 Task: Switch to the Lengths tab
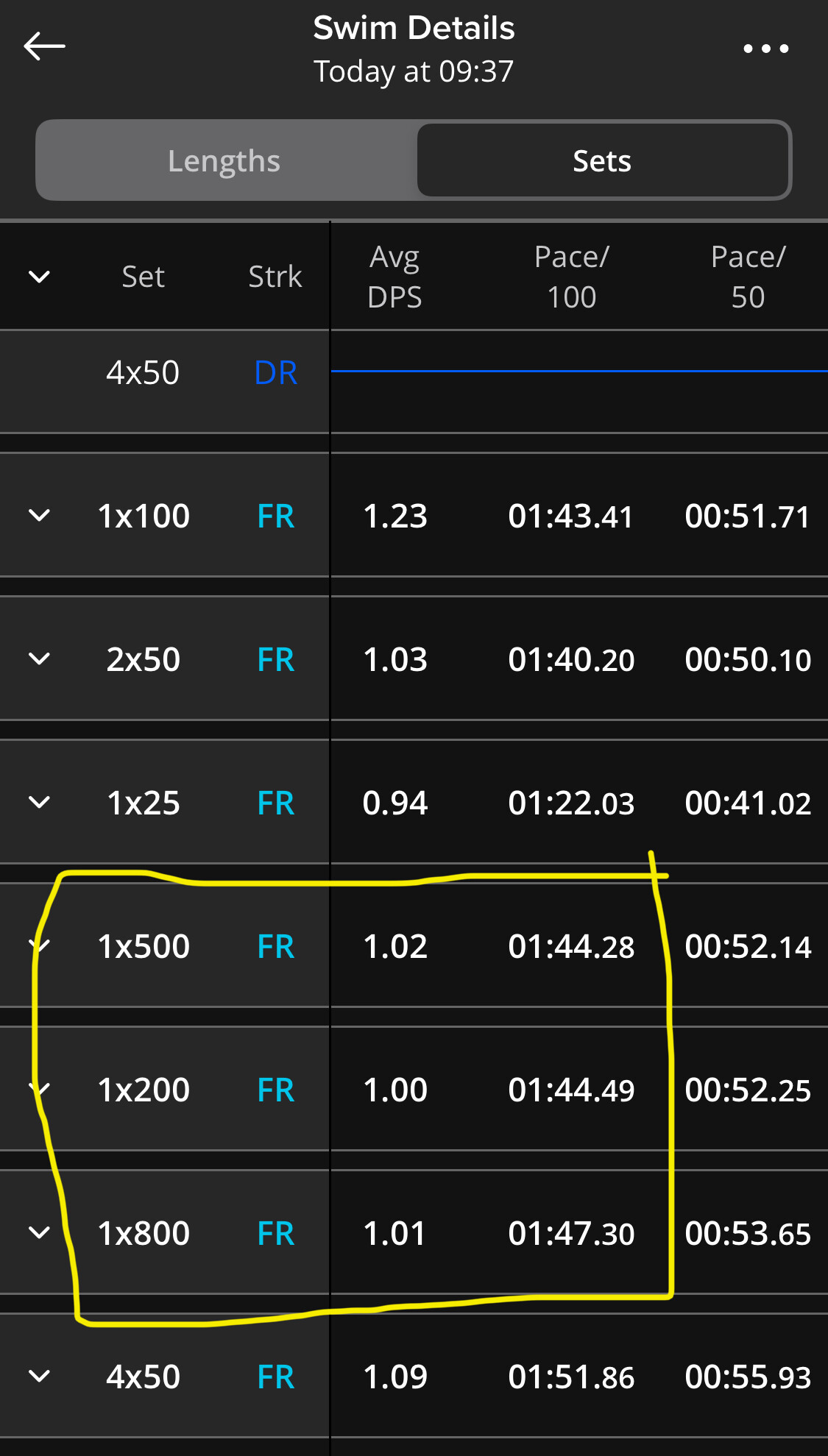pyautogui.click(x=224, y=160)
